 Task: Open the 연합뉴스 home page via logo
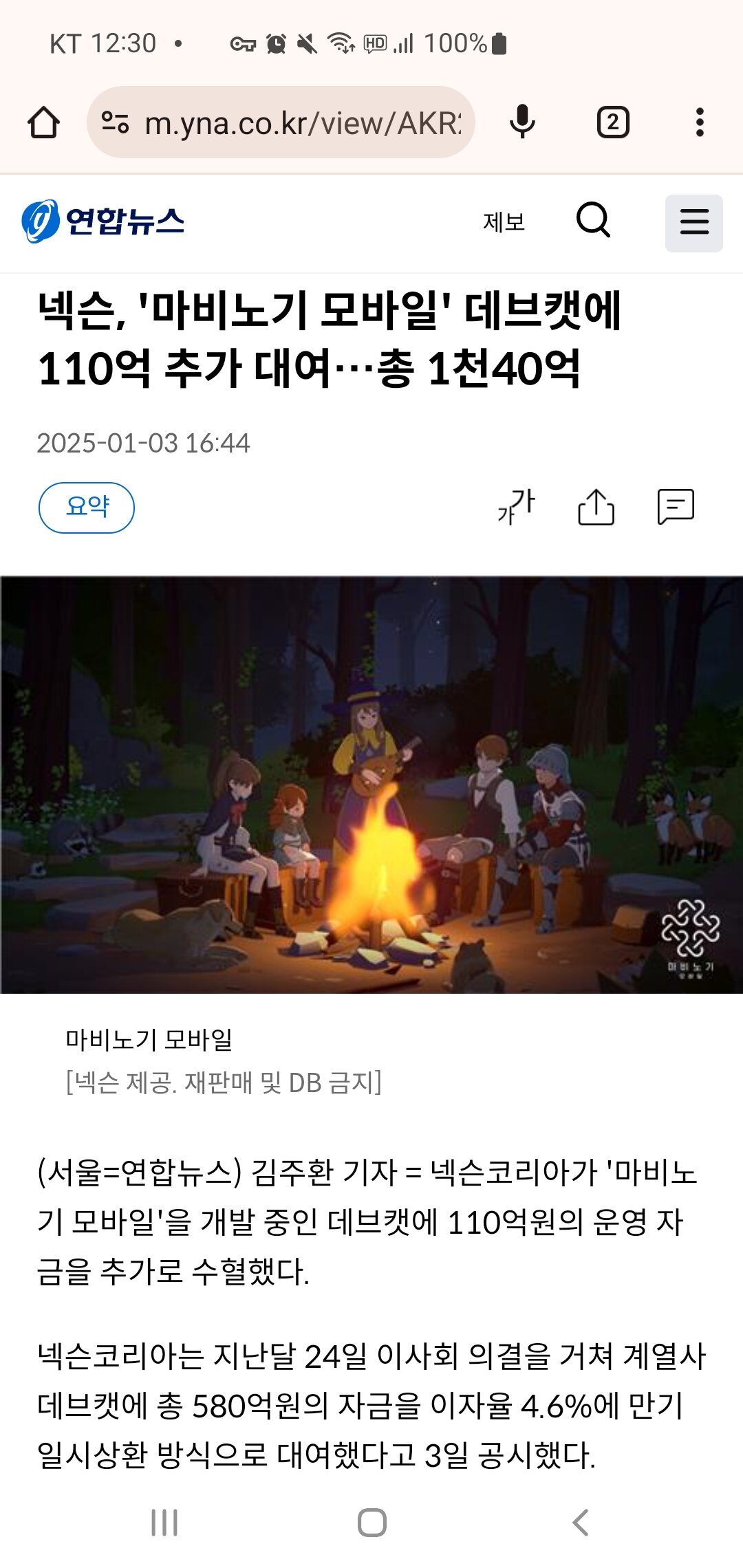(x=103, y=221)
